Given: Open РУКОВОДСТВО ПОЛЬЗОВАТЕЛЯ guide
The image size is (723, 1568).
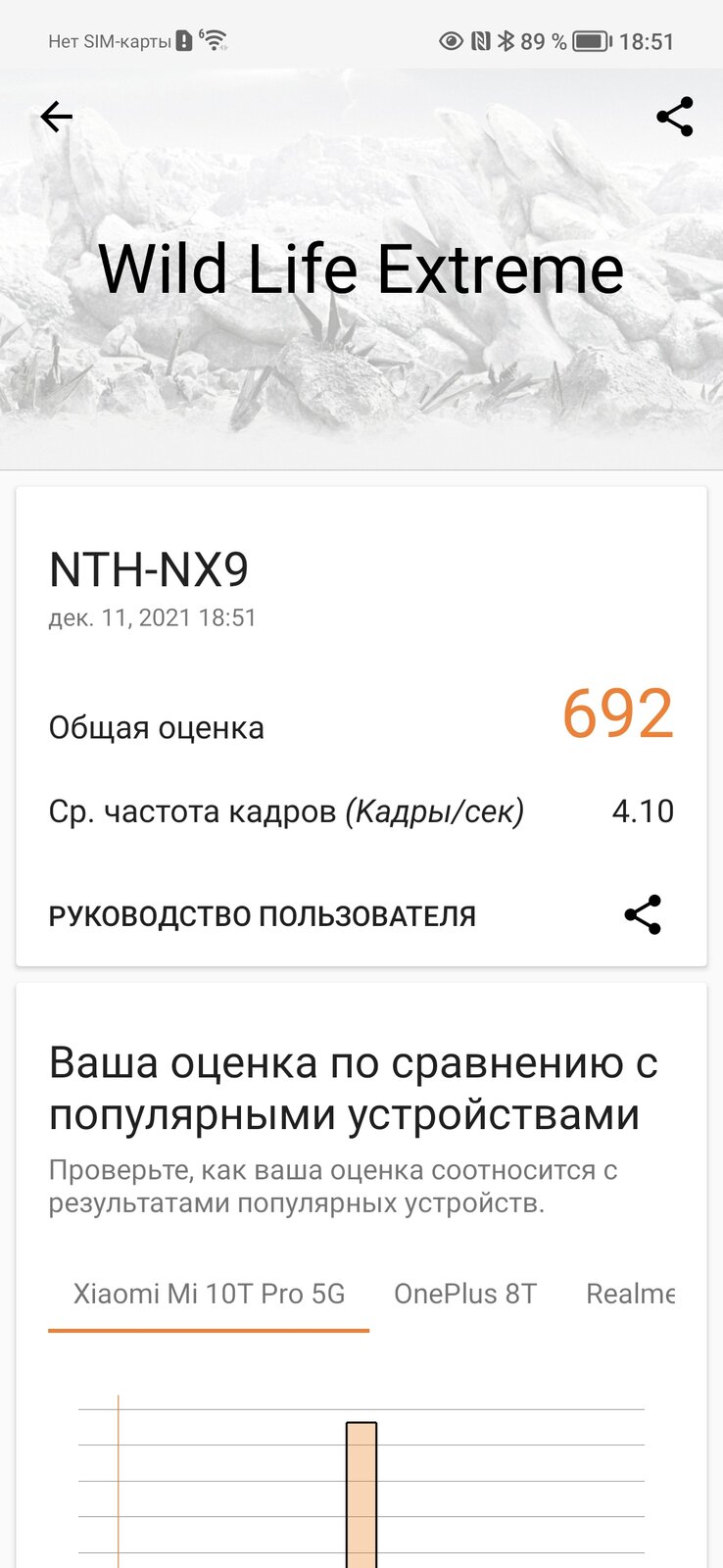Looking at the screenshot, I should 263,916.
